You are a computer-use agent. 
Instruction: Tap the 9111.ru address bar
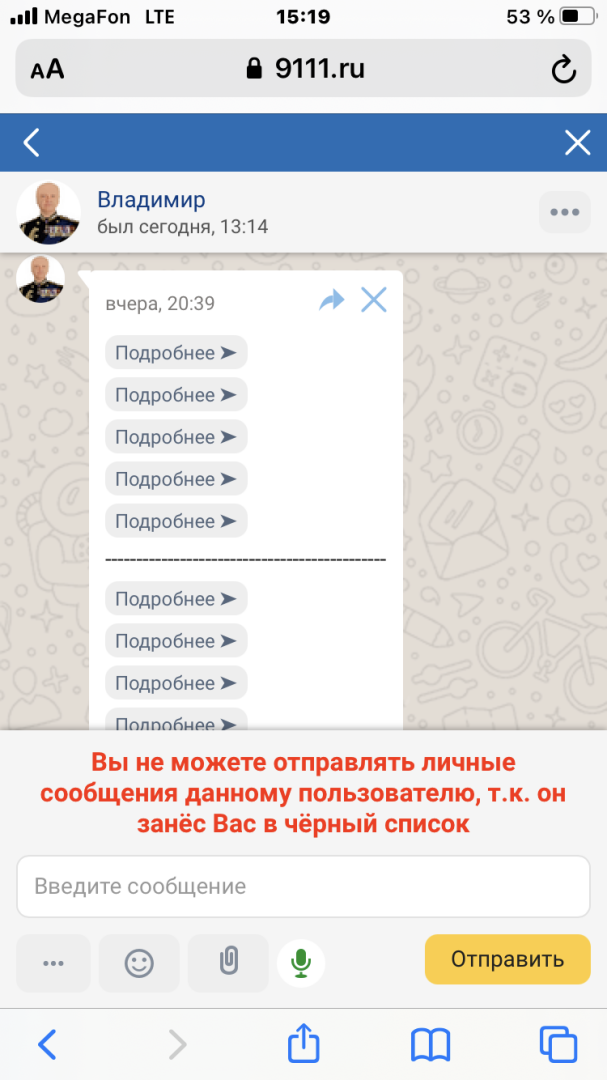tap(305, 69)
